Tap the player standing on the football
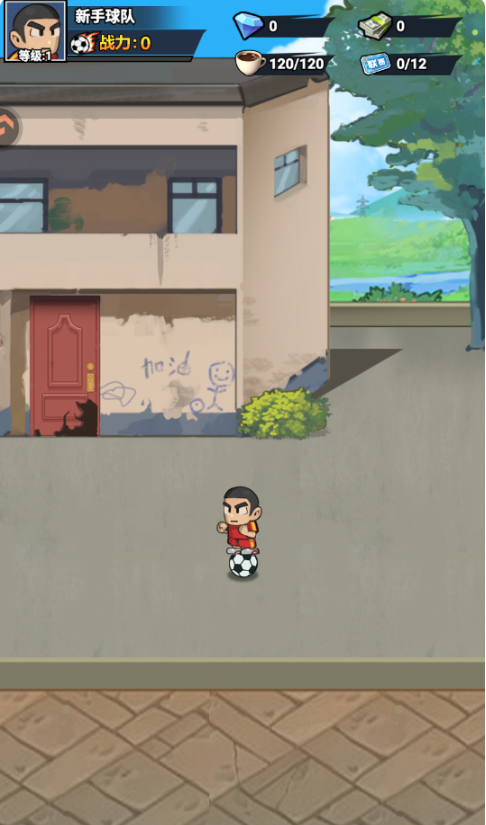486x825 pixels. (x=240, y=531)
